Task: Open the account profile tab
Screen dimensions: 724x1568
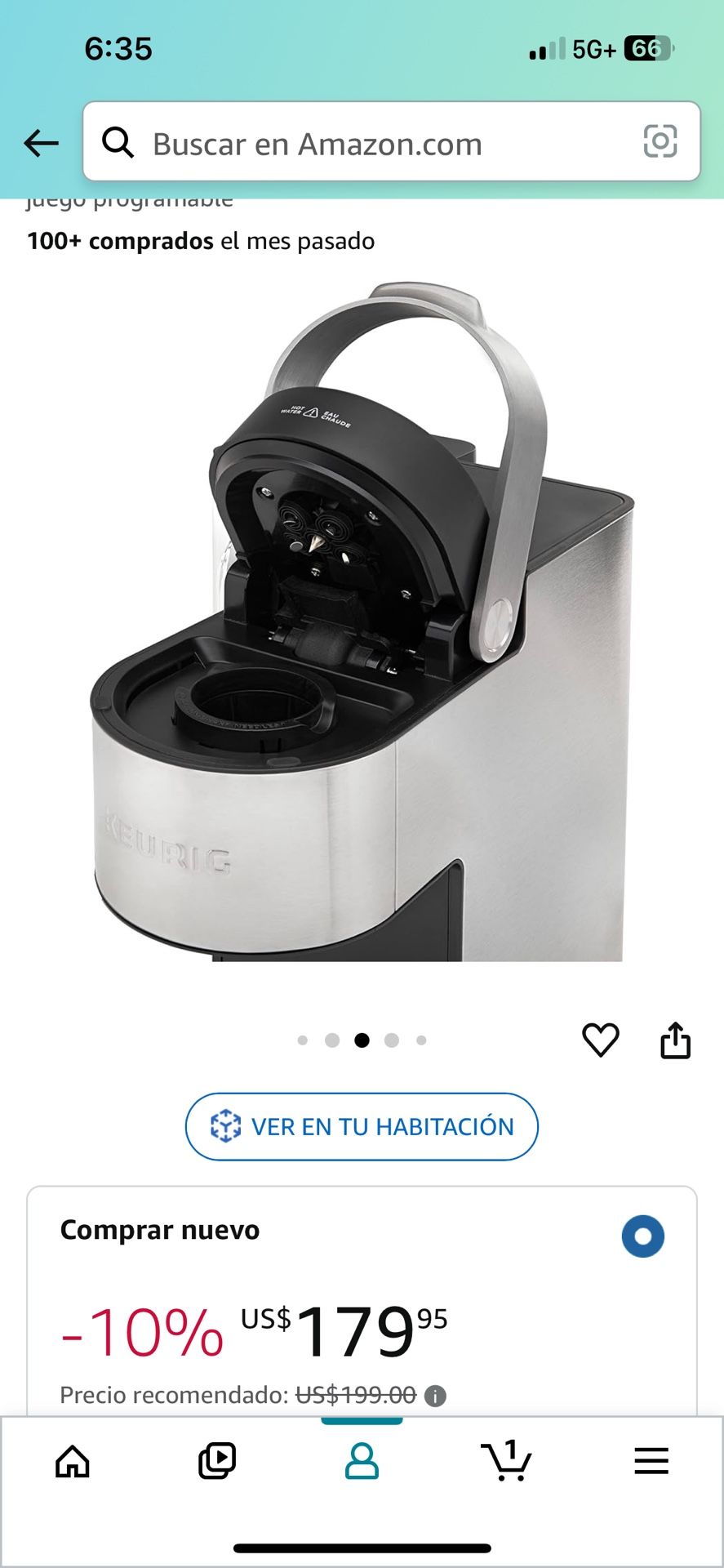Action: [362, 1461]
